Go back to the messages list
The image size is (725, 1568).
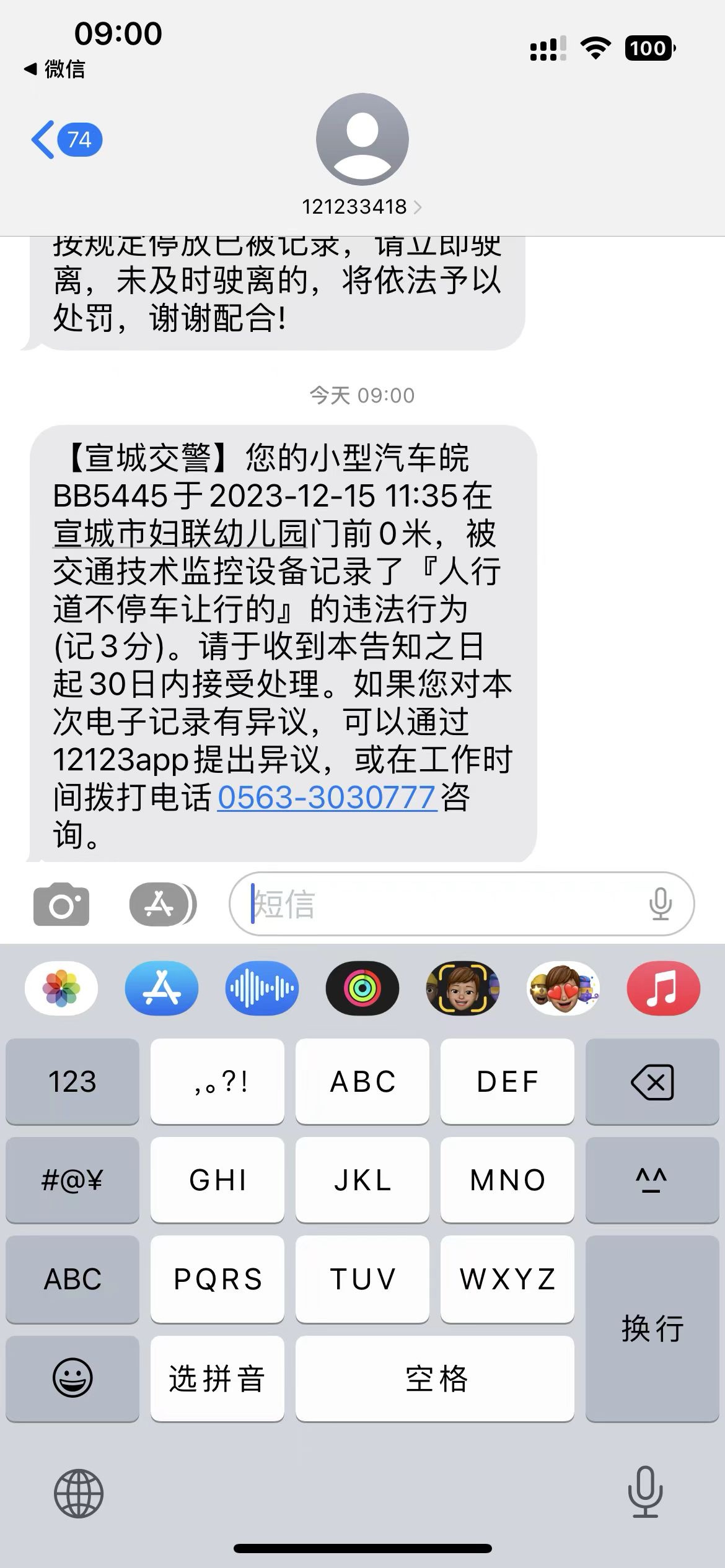65,140
